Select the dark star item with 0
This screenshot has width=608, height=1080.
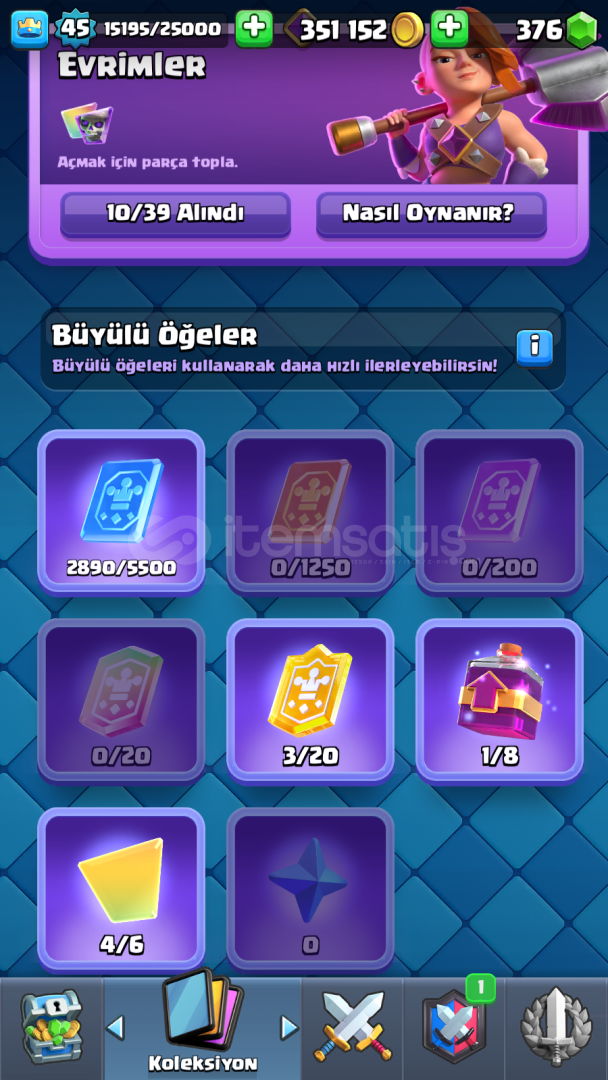310,887
